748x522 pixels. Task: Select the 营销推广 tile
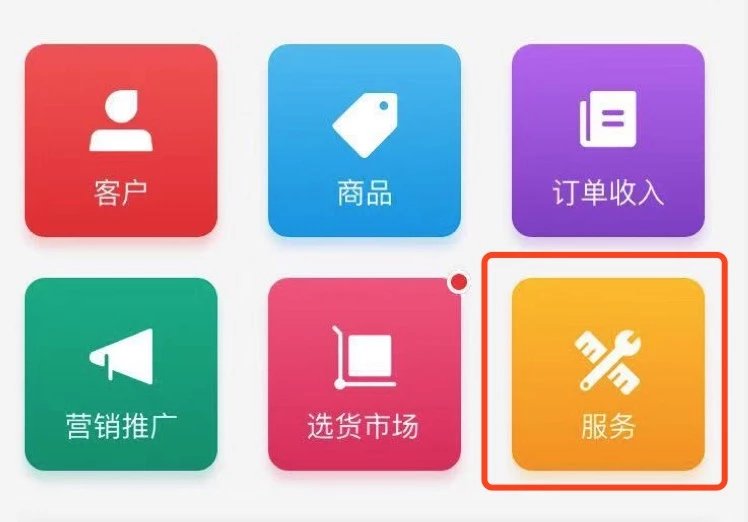pos(121,374)
